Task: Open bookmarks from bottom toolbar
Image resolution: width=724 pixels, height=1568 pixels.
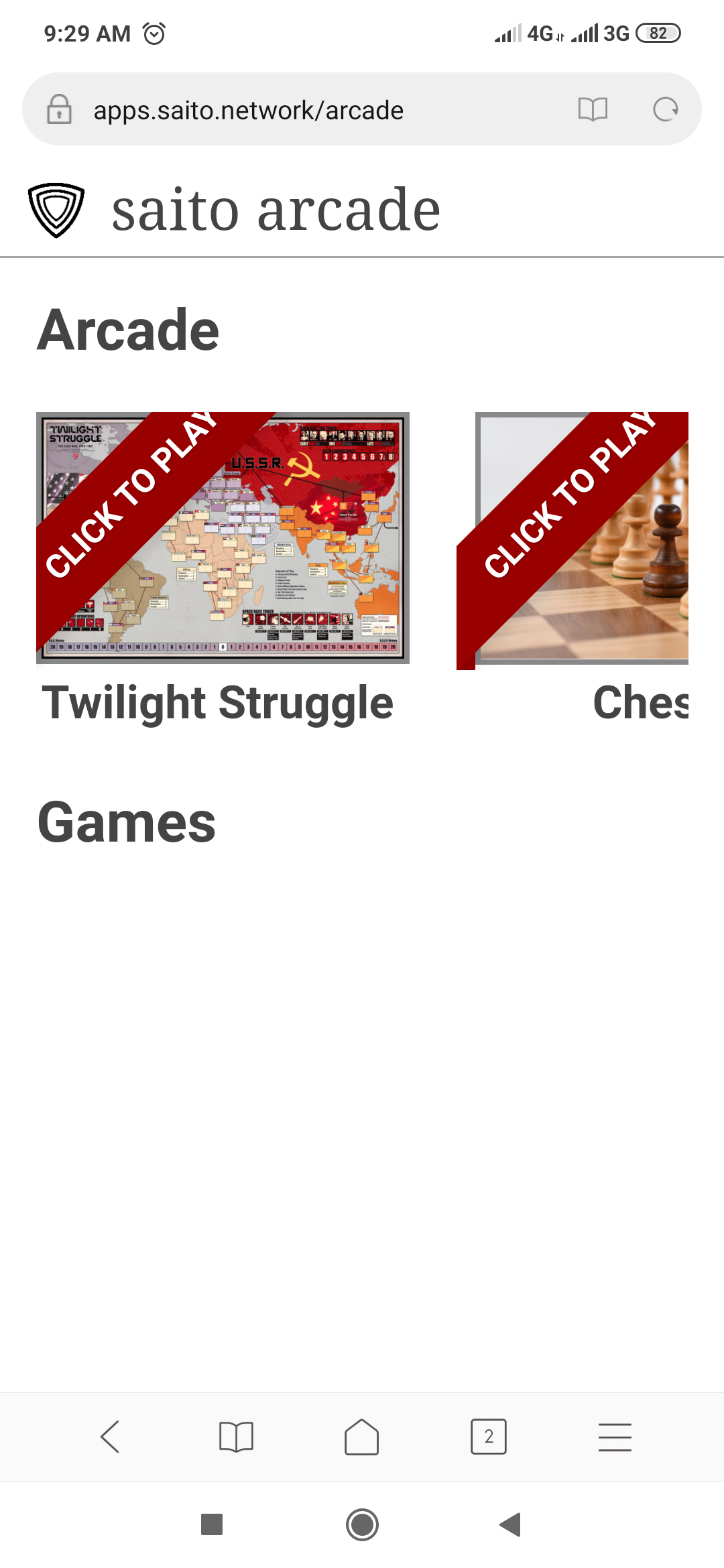Action: 236,1437
